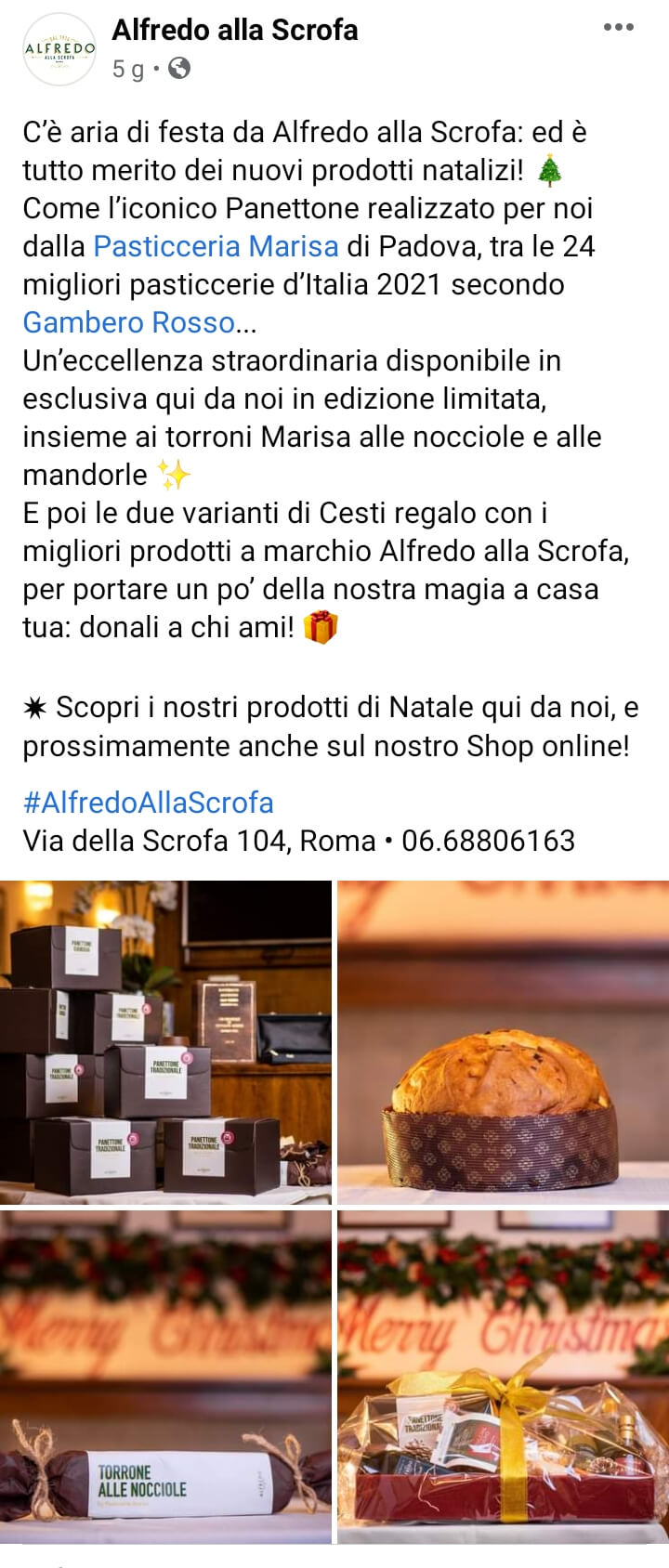The image size is (669, 1568).
Task: Tap the Alfredo alla Scrofa page name
Action: coord(235,30)
